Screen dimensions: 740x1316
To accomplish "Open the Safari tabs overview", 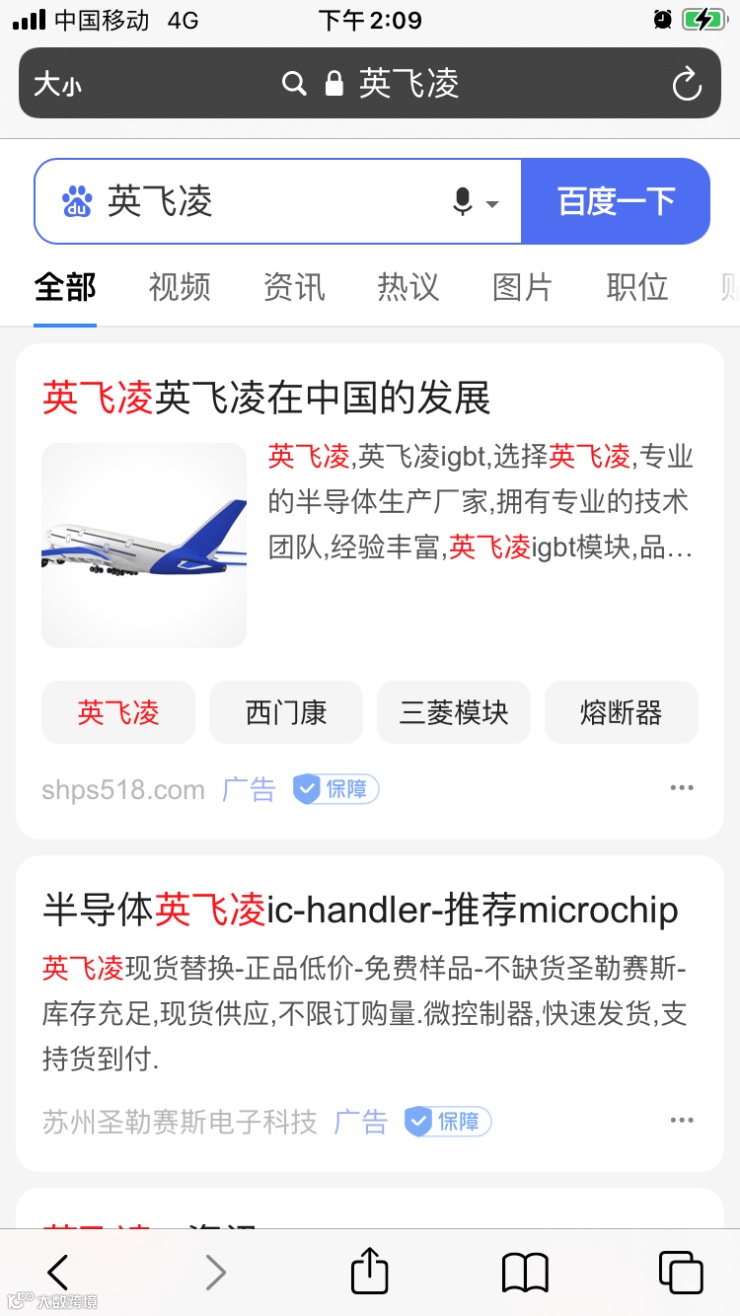I will 680,1272.
